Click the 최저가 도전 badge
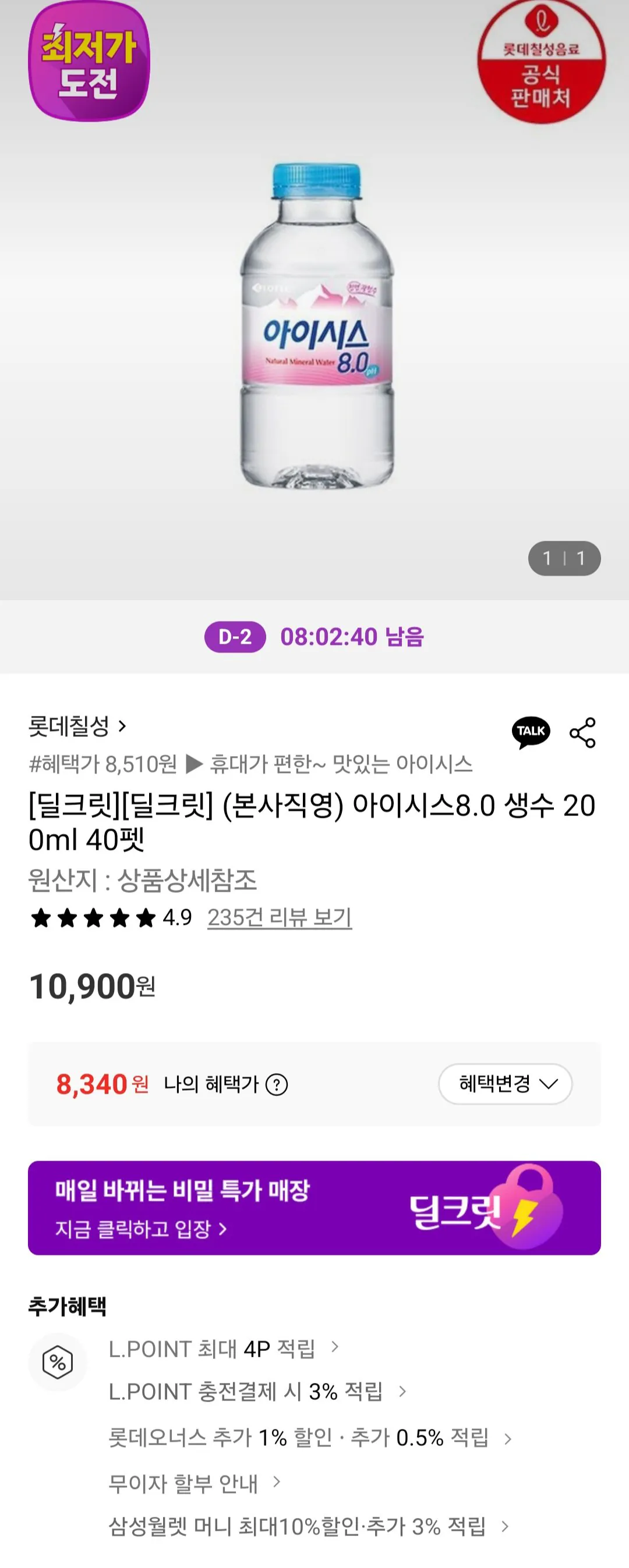 click(89, 61)
